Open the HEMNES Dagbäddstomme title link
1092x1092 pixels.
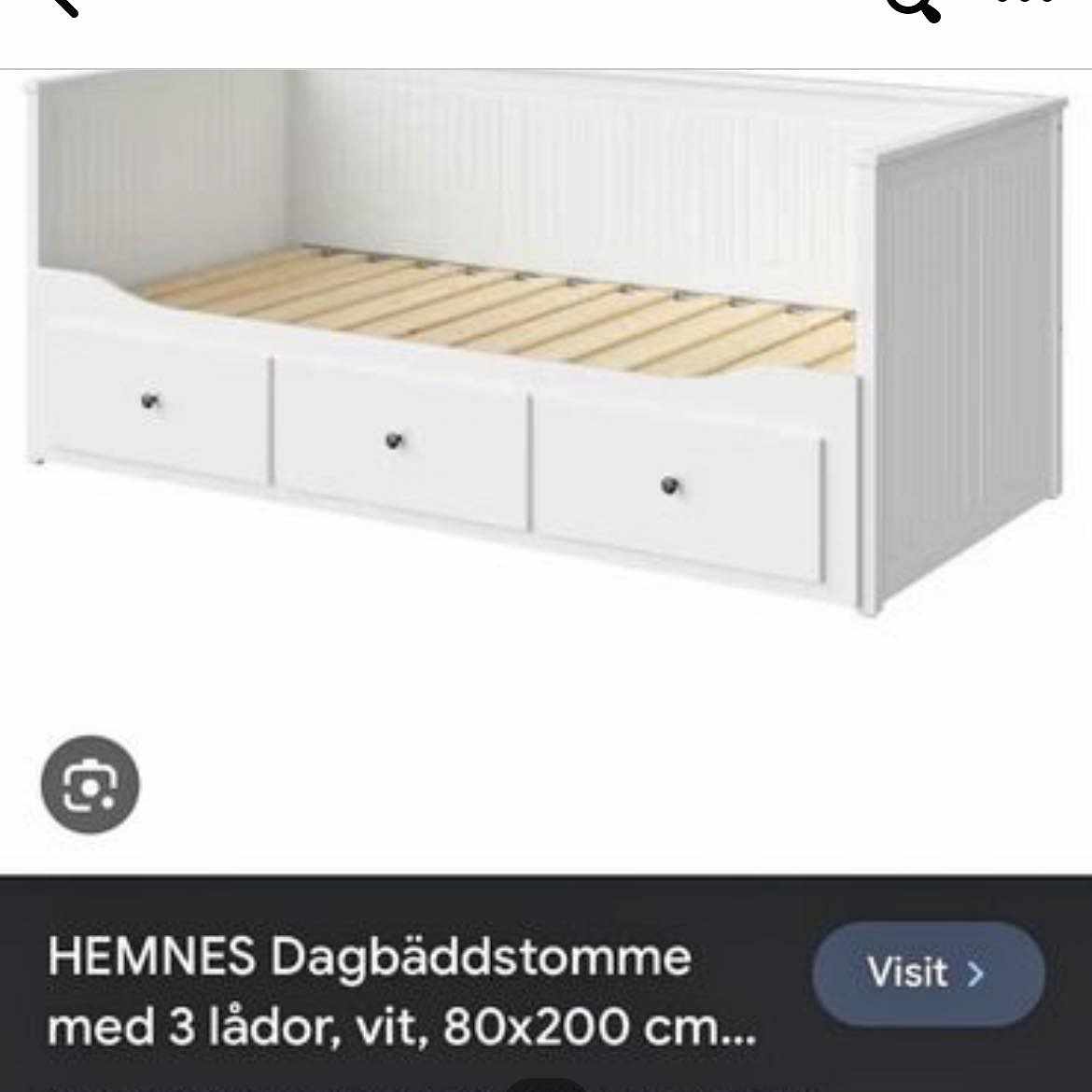pos(401,992)
